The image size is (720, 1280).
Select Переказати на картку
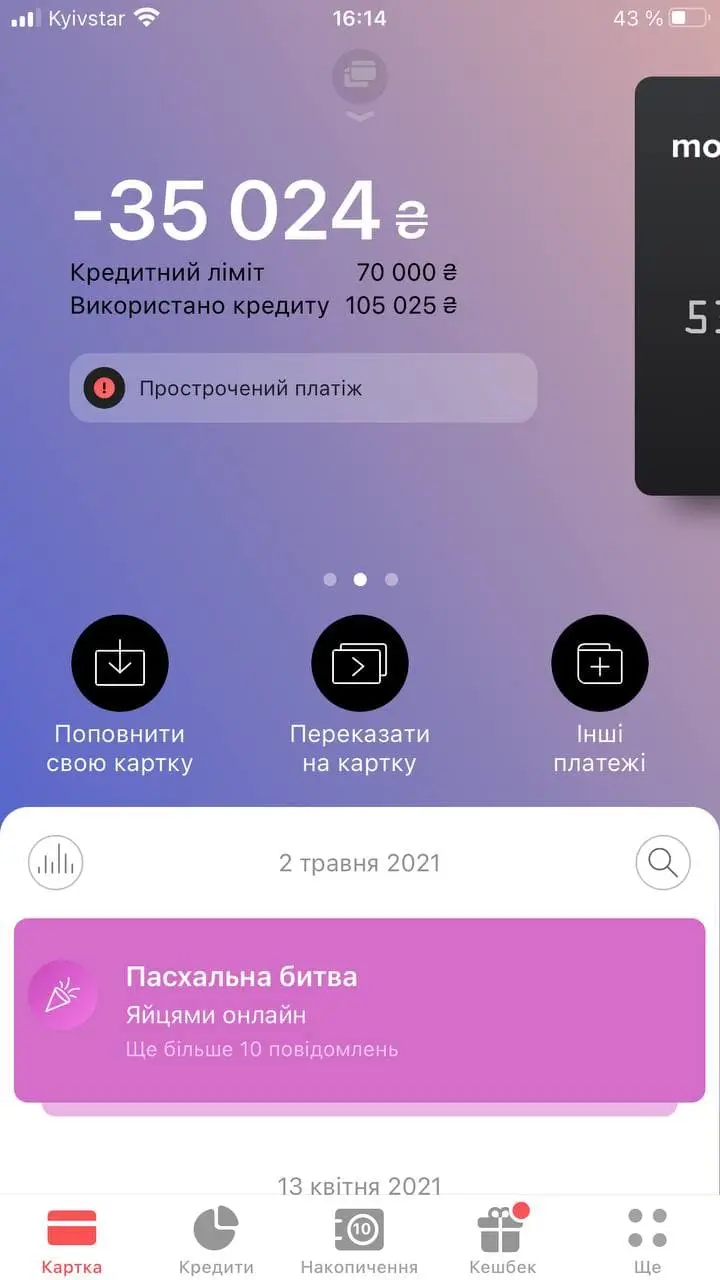tap(360, 664)
